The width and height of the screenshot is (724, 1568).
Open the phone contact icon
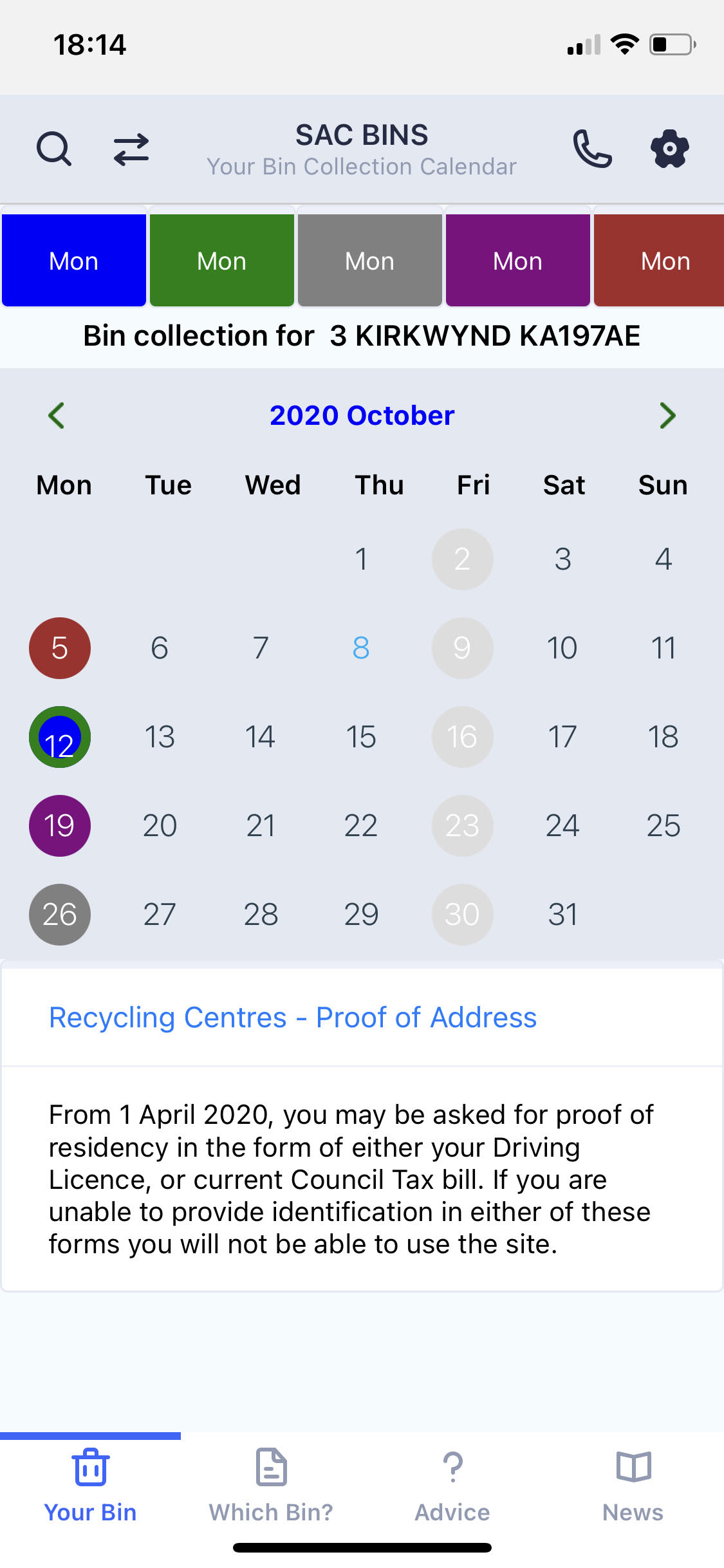(x=592, y=149)
